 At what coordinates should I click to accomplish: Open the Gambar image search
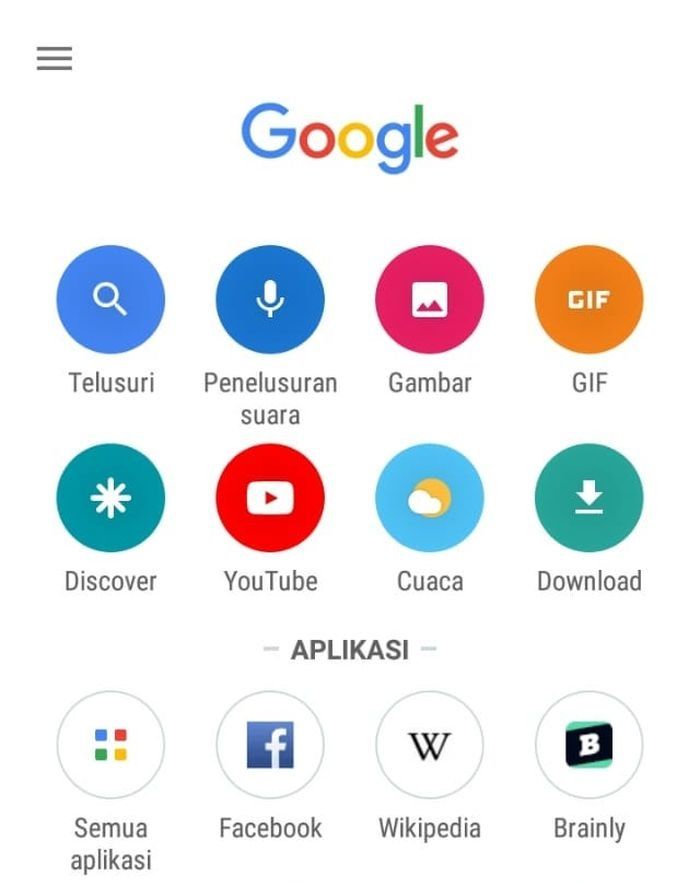pos(430,299)
